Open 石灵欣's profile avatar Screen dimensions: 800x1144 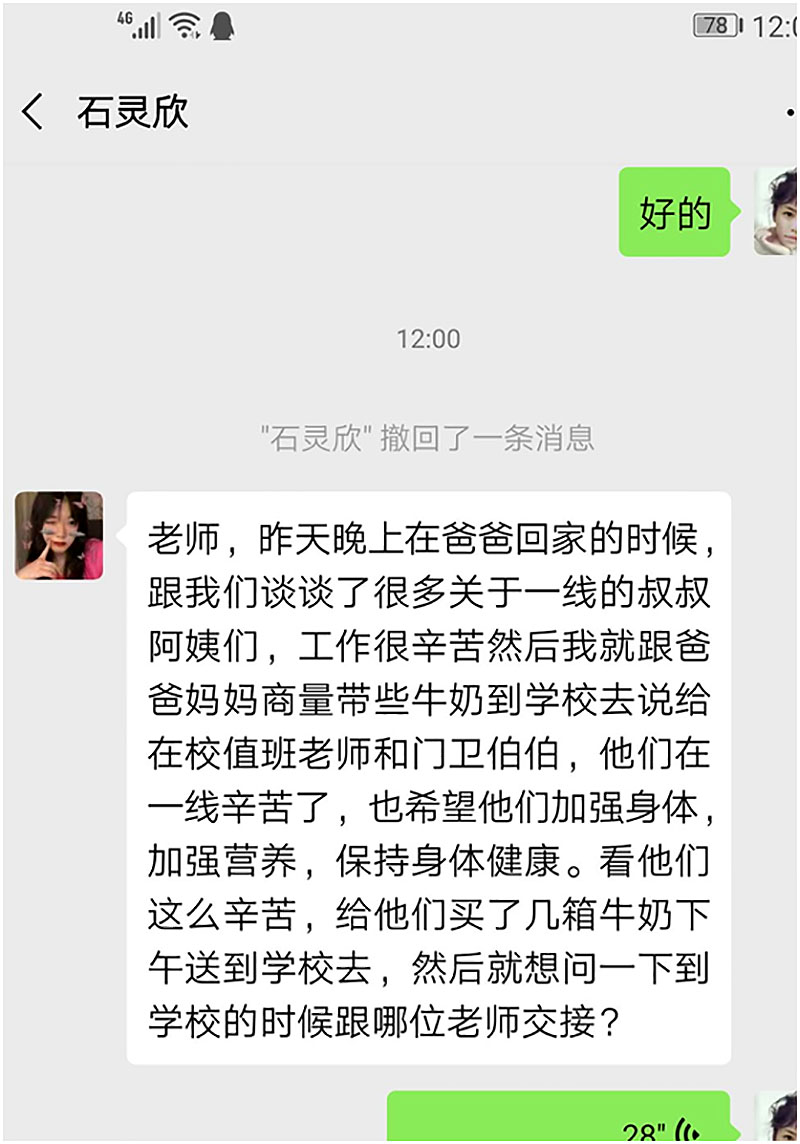coord(58,535)
